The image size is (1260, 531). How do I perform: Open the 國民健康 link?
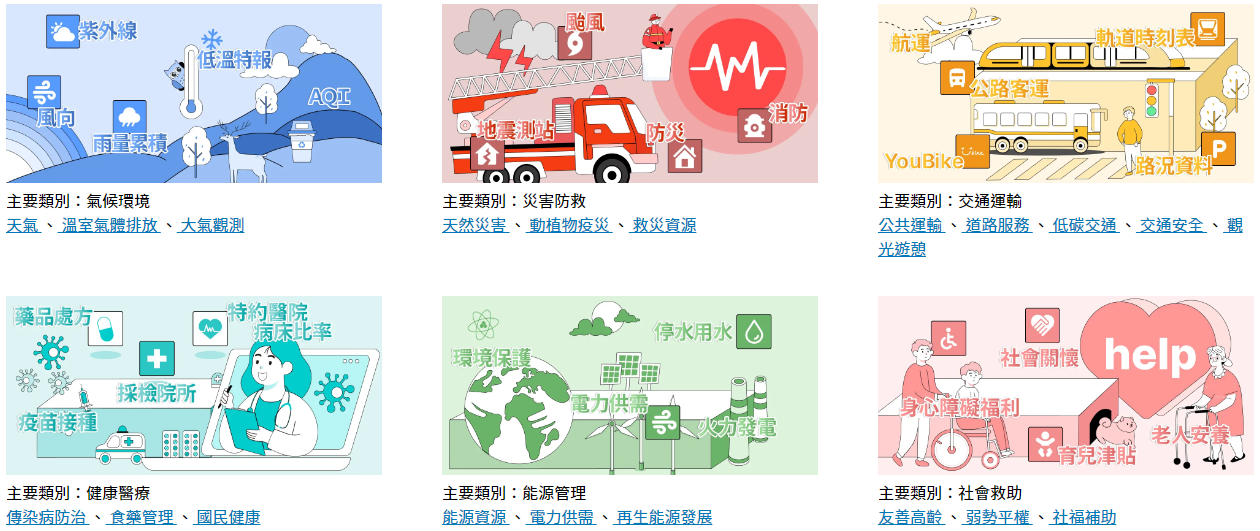click(227, 517)
